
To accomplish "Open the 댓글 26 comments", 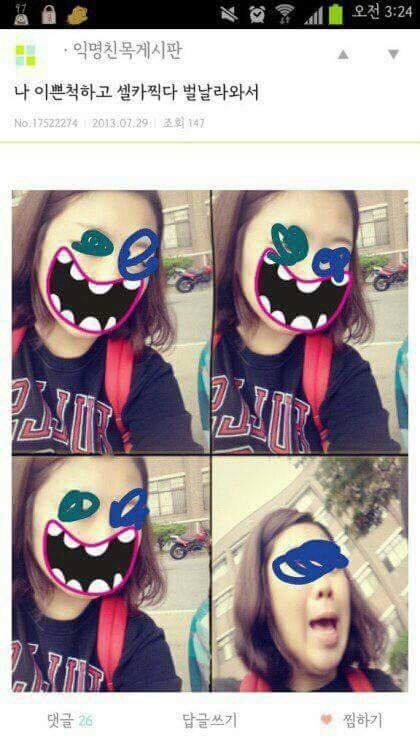I will tap(70, 720).
